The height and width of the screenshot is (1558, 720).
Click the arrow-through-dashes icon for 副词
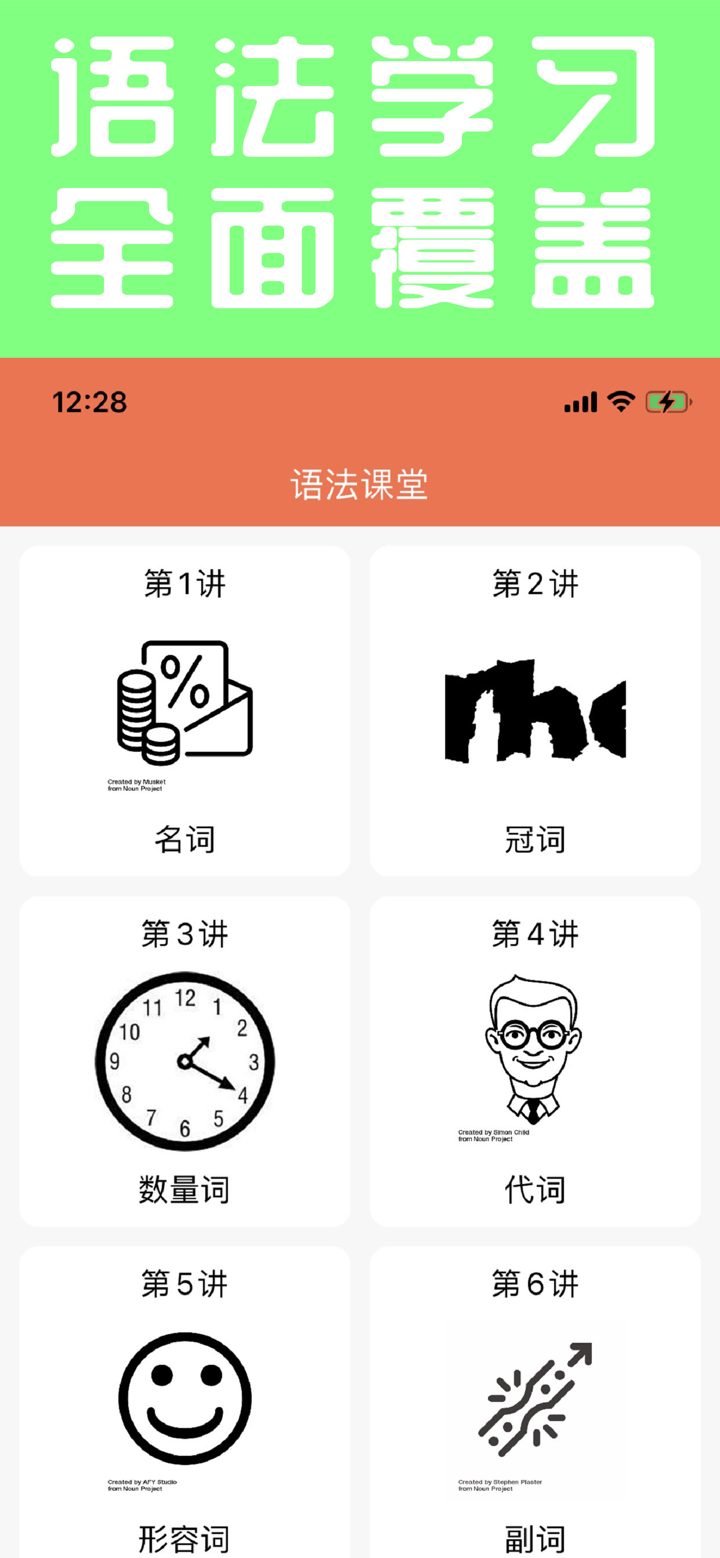[535, 1403]
